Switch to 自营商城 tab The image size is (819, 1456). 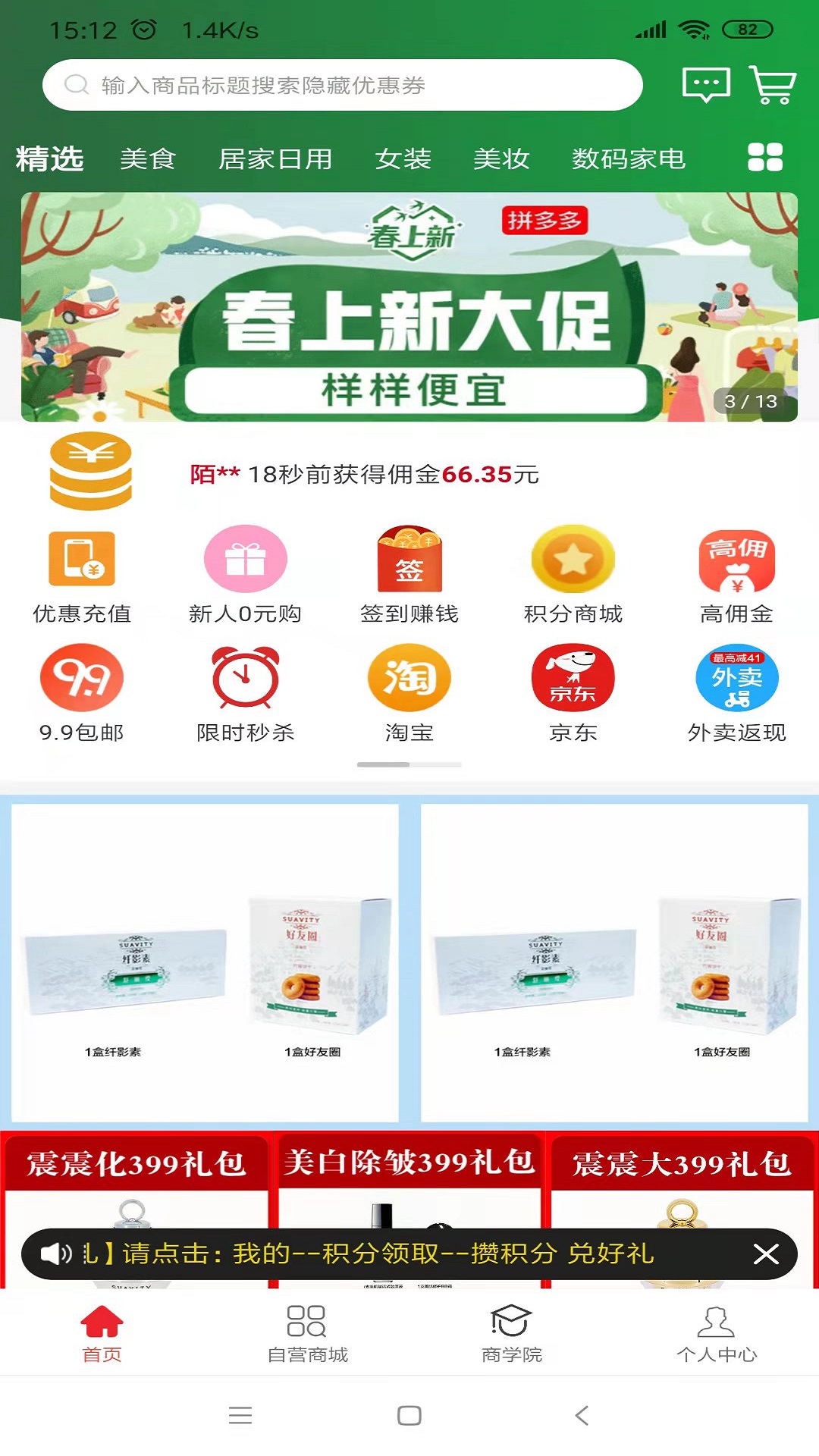pyautogui.click(x=307, y=1333)
